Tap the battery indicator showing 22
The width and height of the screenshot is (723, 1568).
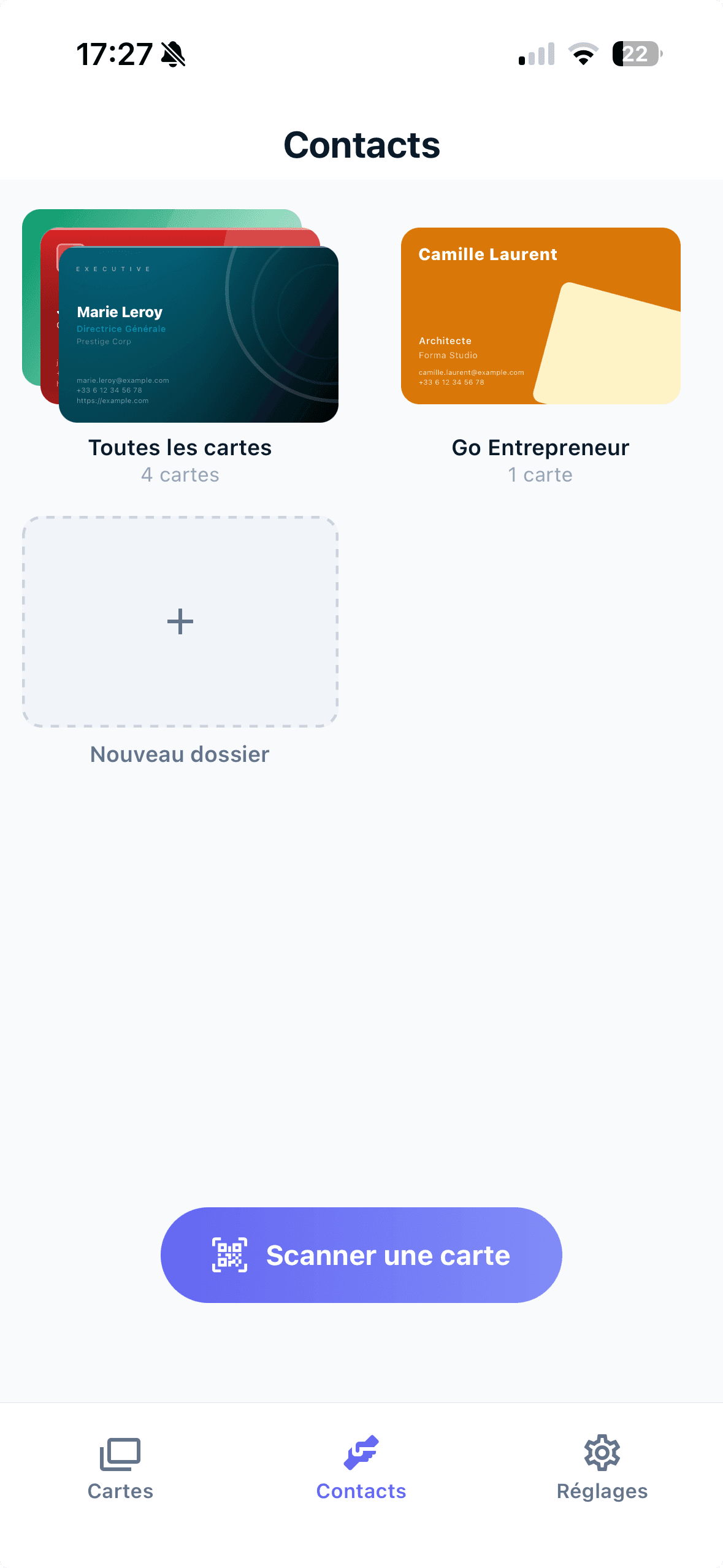click(635, 54)
